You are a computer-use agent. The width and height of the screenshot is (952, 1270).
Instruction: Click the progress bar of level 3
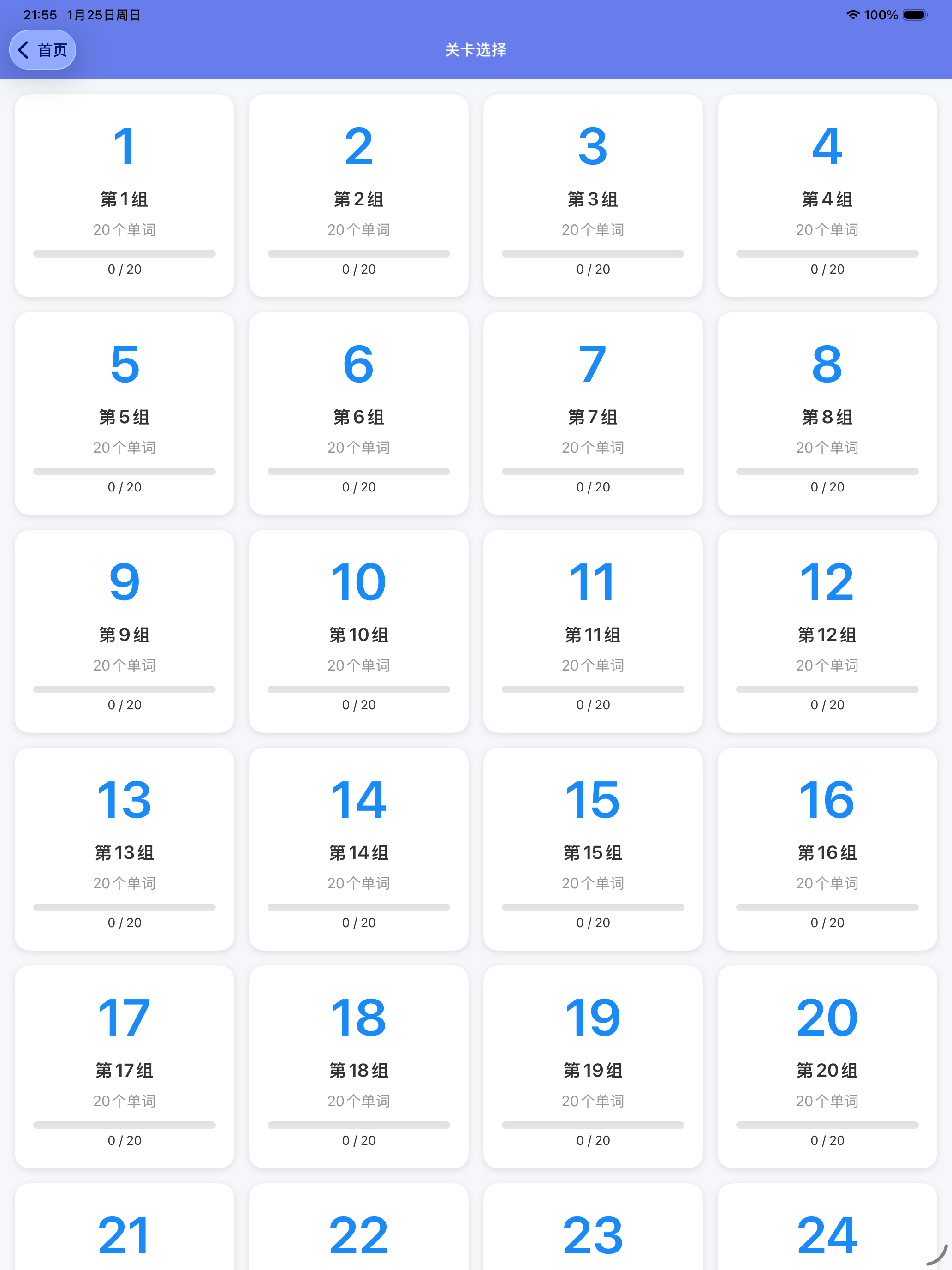pyautogui.click(x=592, y=253)
